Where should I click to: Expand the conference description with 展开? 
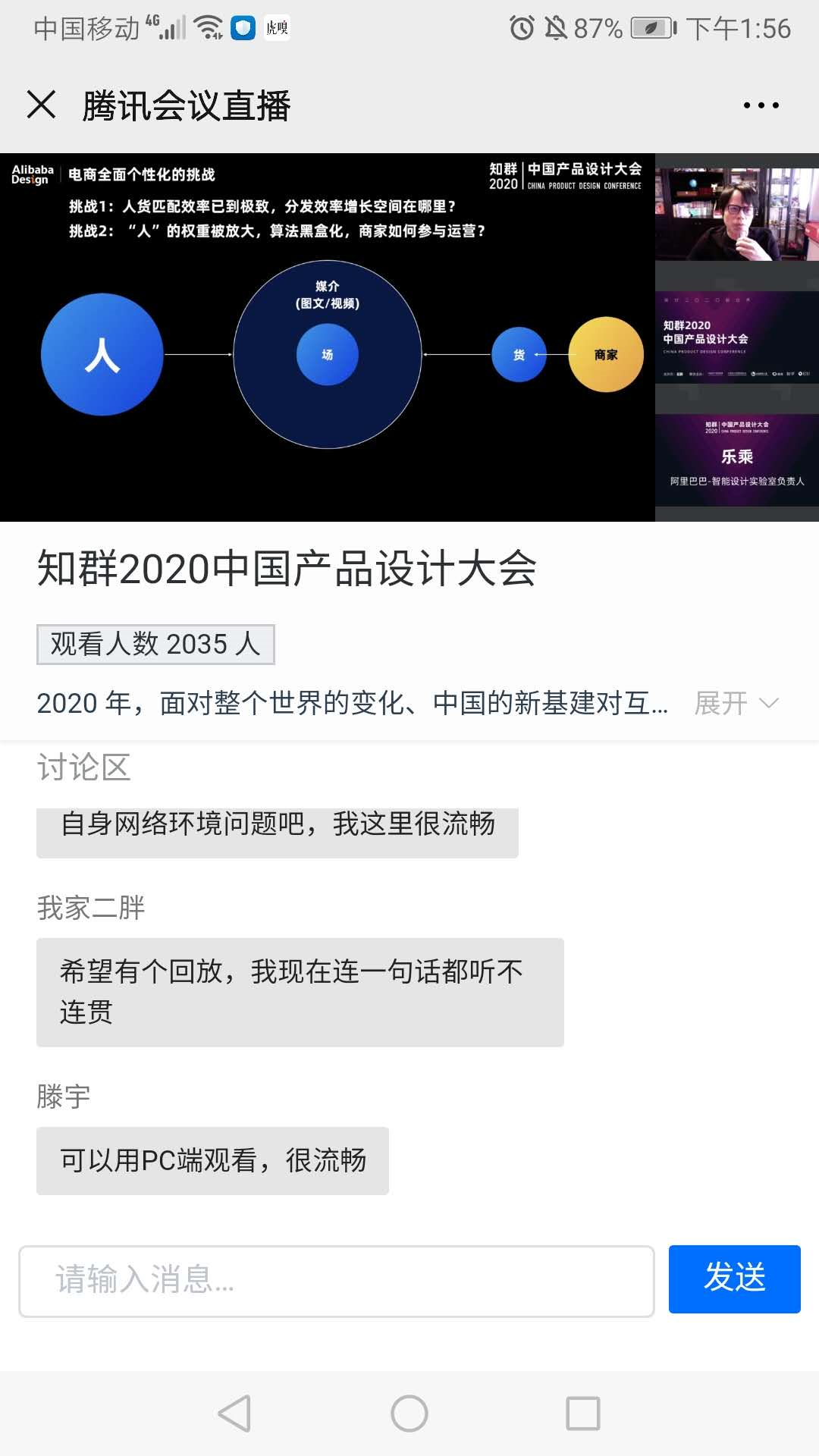pyautogui.click(x=736, y=703)
